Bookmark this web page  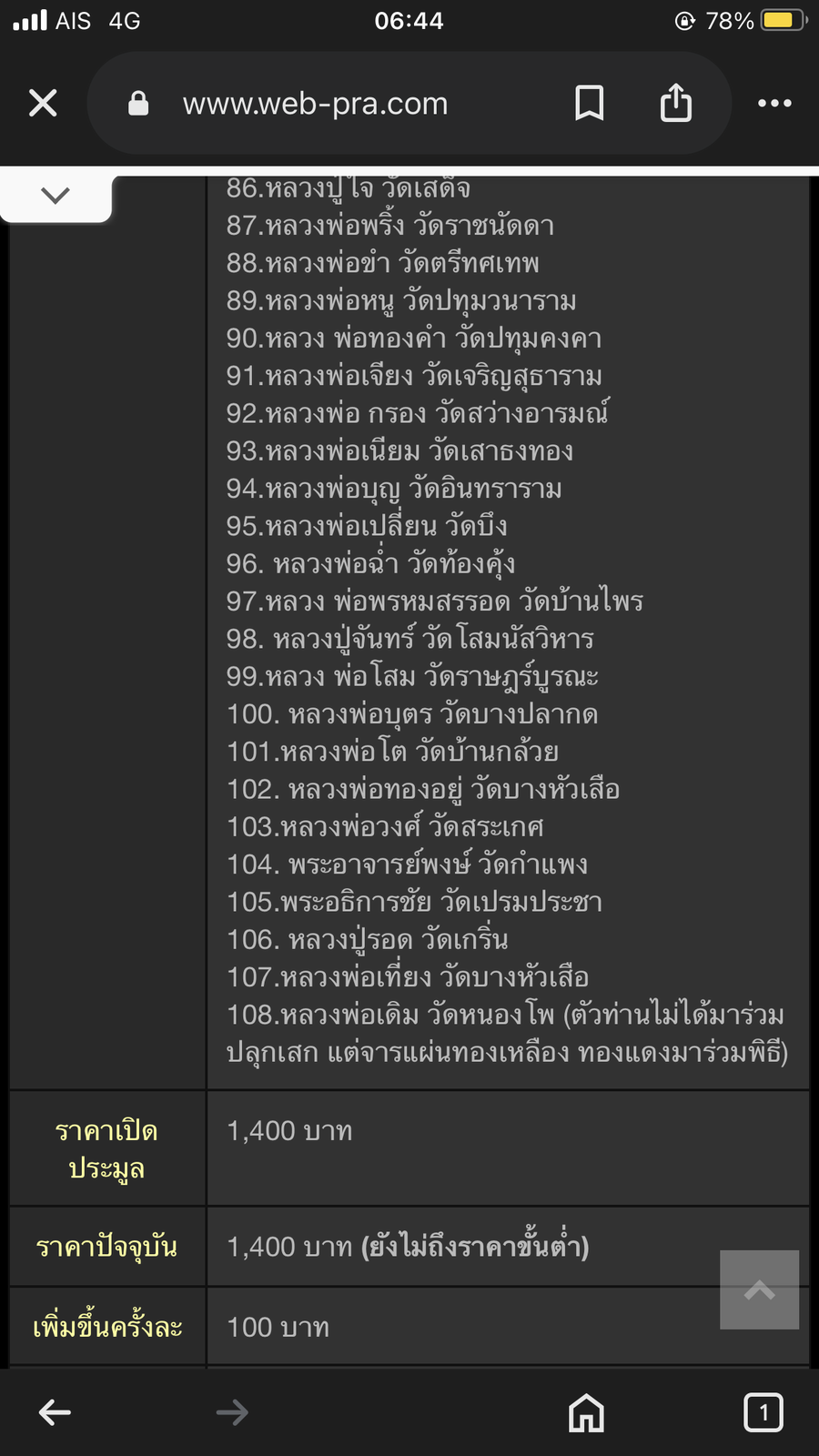589,103
